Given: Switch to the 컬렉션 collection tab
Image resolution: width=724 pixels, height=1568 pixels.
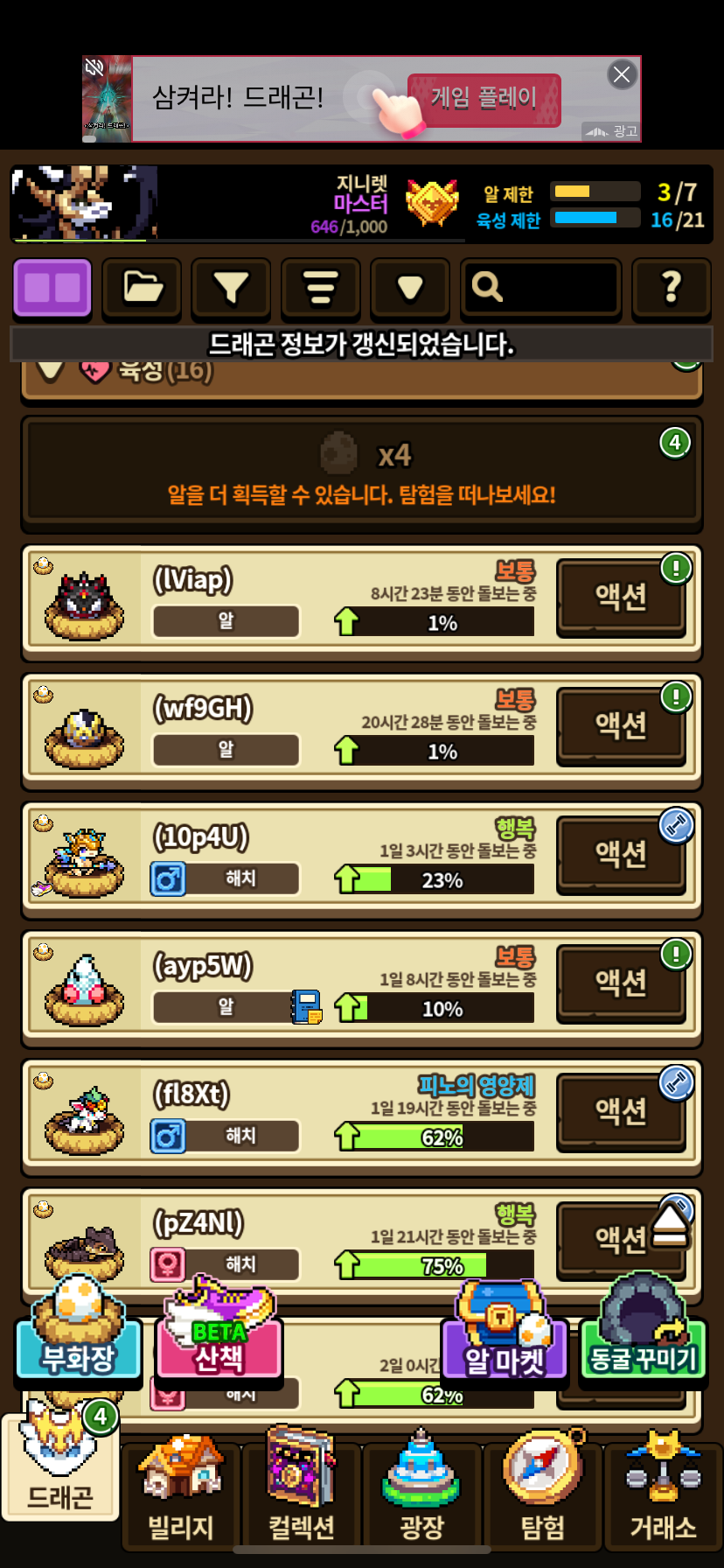Looking at the screenshot, I should (302, 1487).
